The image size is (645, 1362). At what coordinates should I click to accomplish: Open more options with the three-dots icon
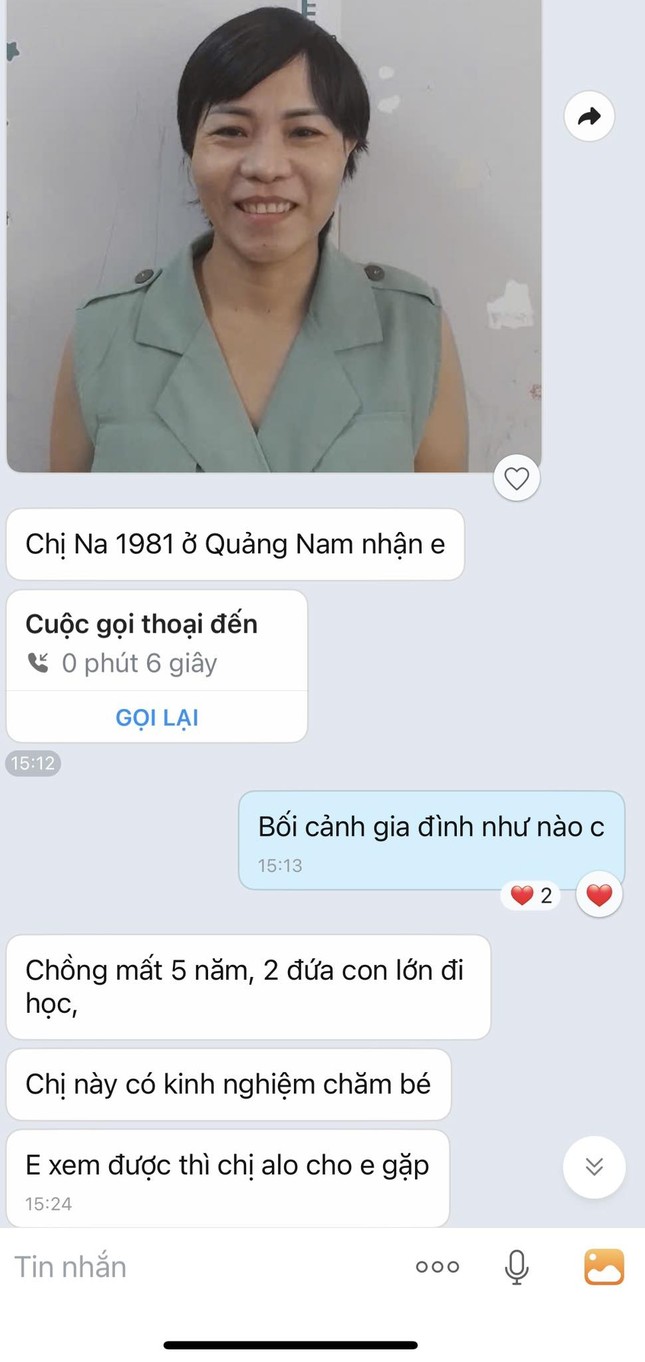(x=437, y=1266)
